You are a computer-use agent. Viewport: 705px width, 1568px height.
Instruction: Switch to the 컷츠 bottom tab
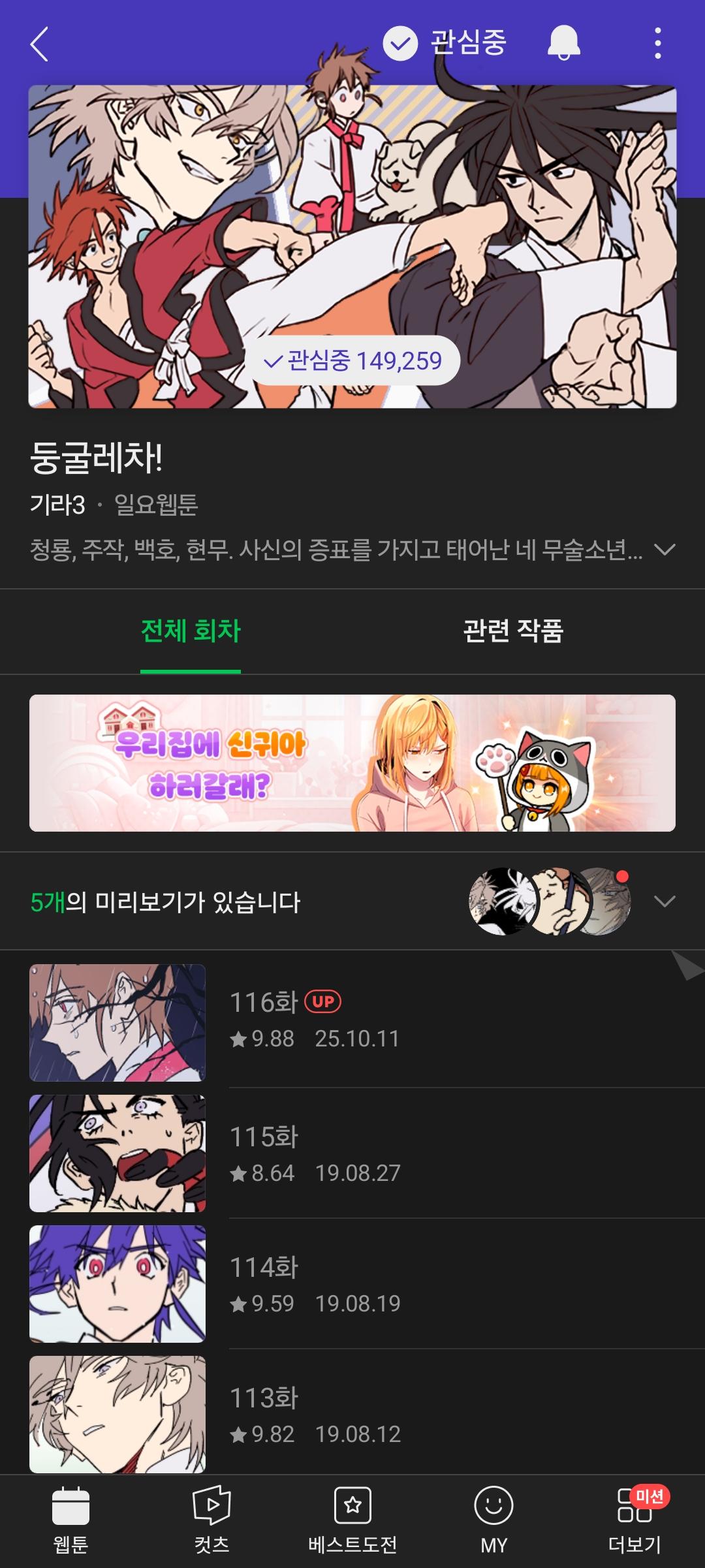click(211, 1521)
